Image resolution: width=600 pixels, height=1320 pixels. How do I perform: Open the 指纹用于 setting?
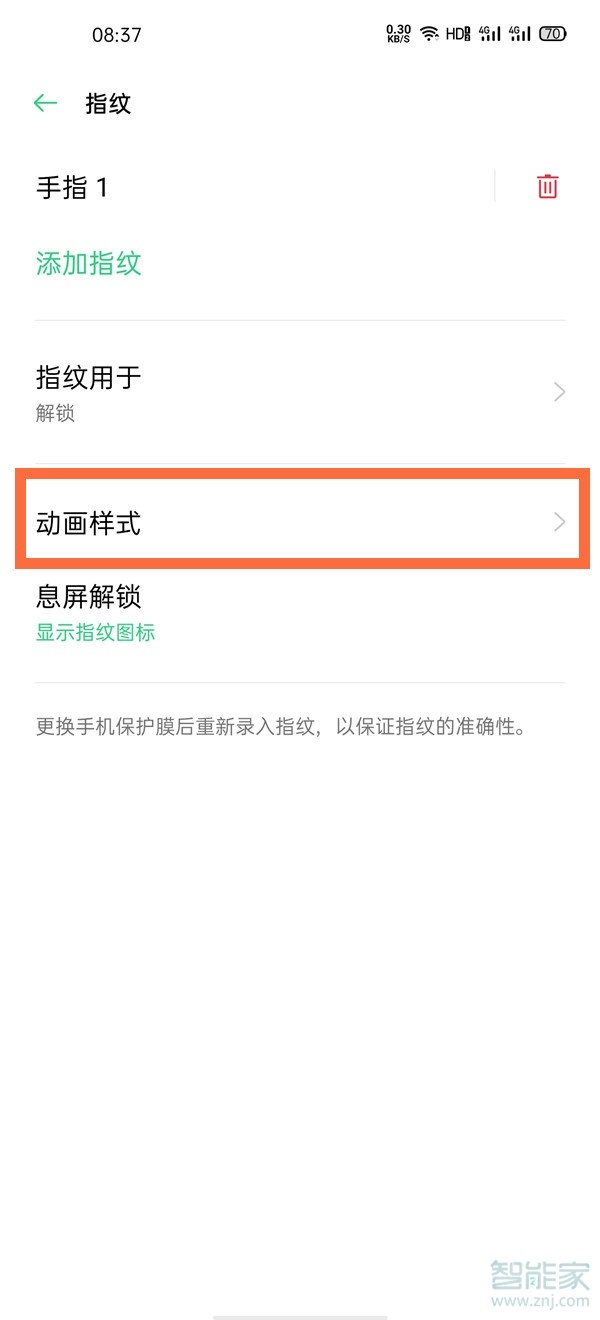coord(300,392)
